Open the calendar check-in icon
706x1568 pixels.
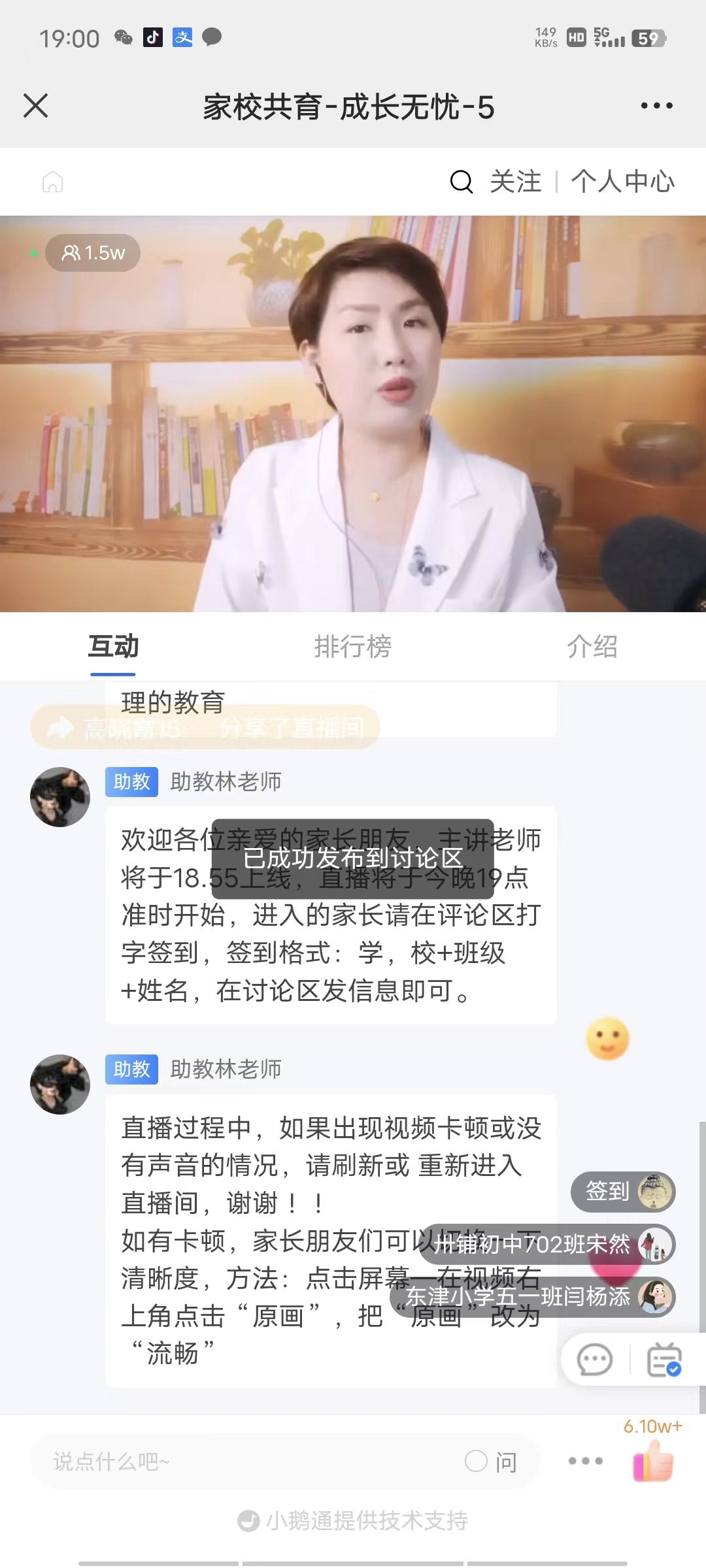664,1361
